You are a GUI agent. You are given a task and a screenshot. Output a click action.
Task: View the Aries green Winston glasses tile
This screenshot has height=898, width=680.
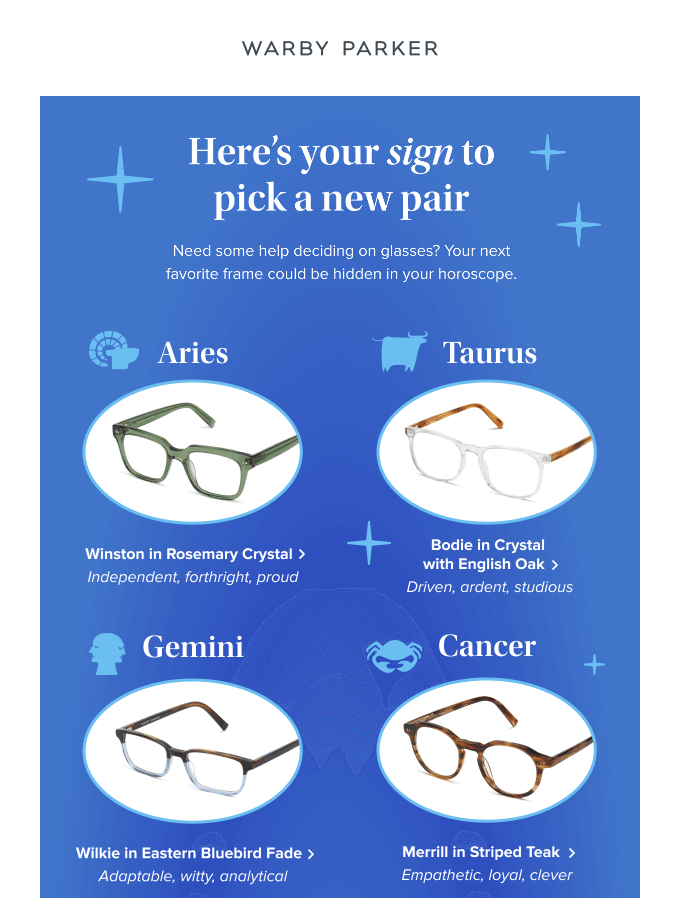tap(192, 452)
